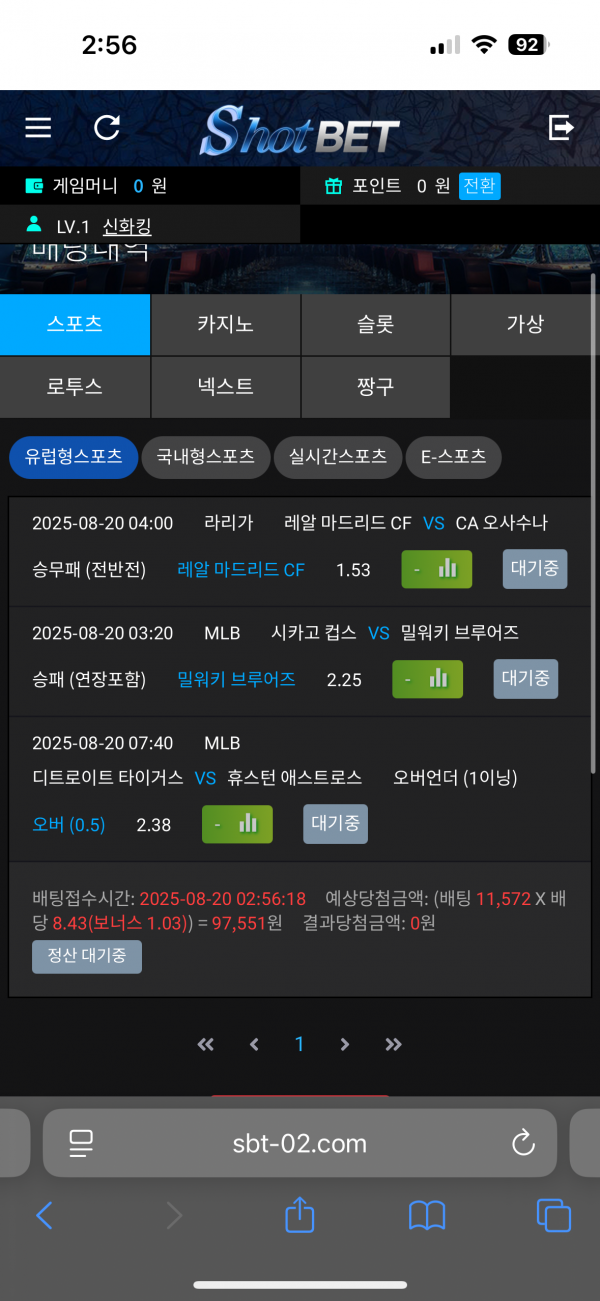
Task: Choose the 실시간스포츠 filter chip
Action: click(337, 457)
